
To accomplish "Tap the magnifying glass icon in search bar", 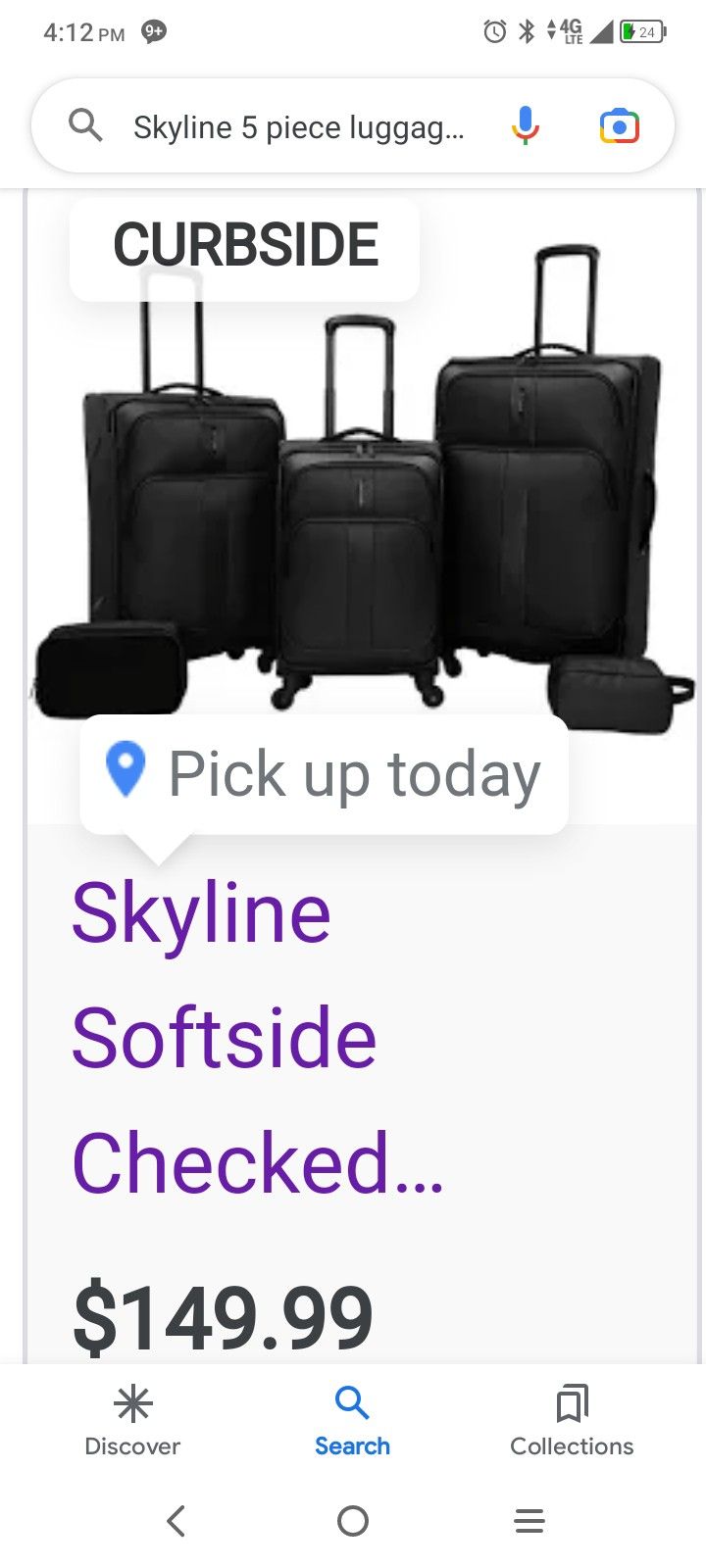I will [85, 125].
